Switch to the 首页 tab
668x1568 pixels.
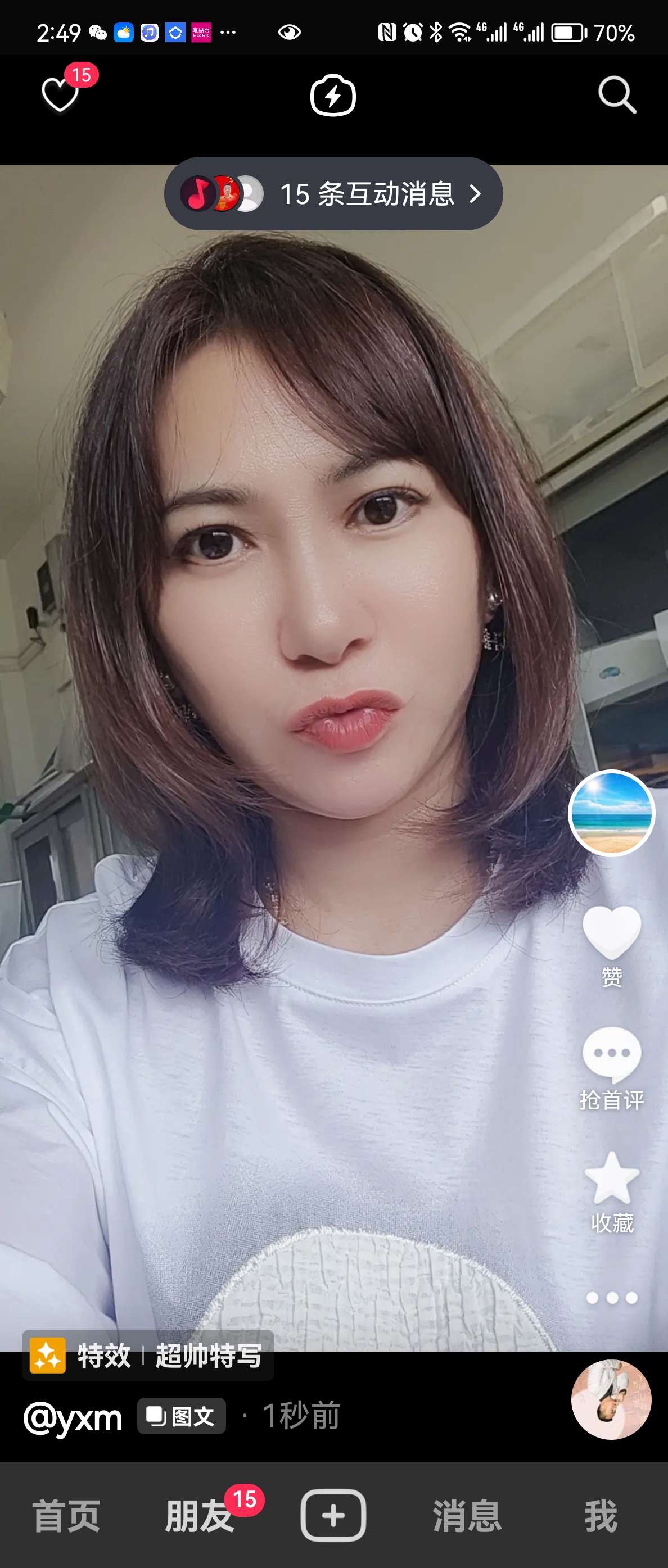click(x=66, y=1516)
